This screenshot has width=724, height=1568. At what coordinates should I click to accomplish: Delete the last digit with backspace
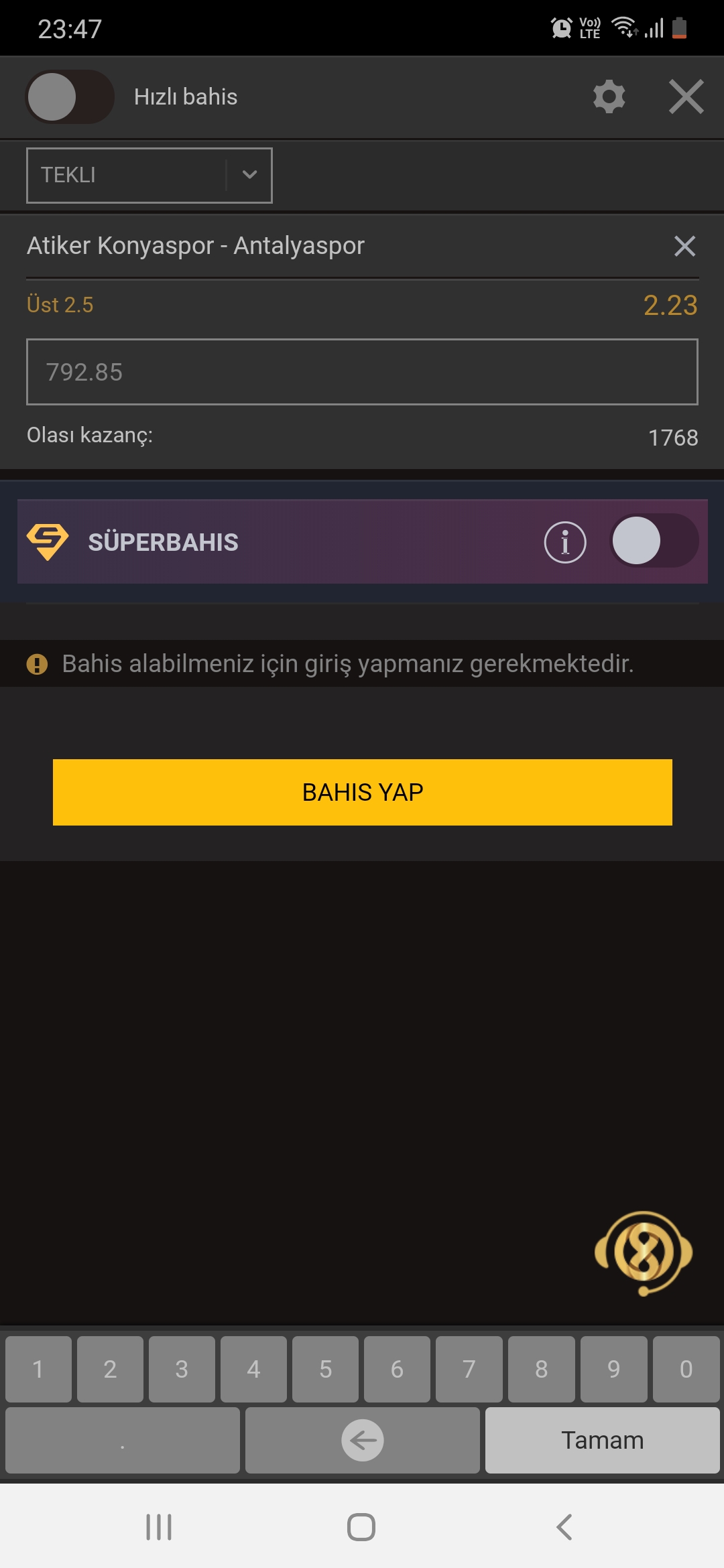click(363, 1440)
